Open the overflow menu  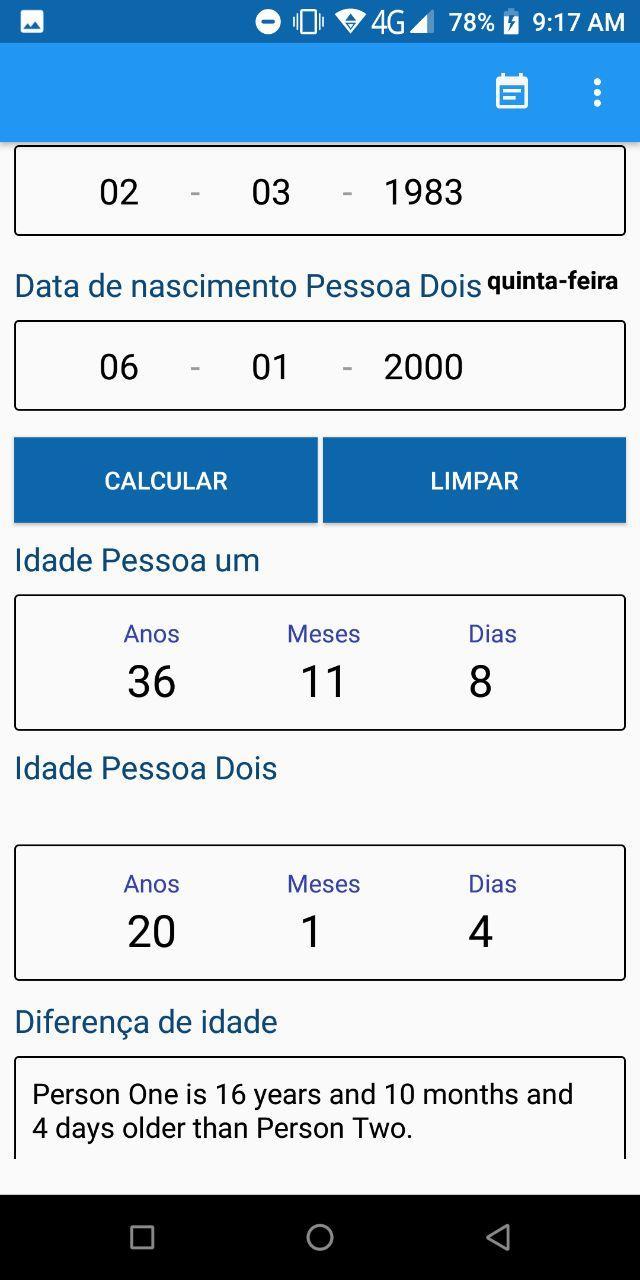tap(597, 92)
